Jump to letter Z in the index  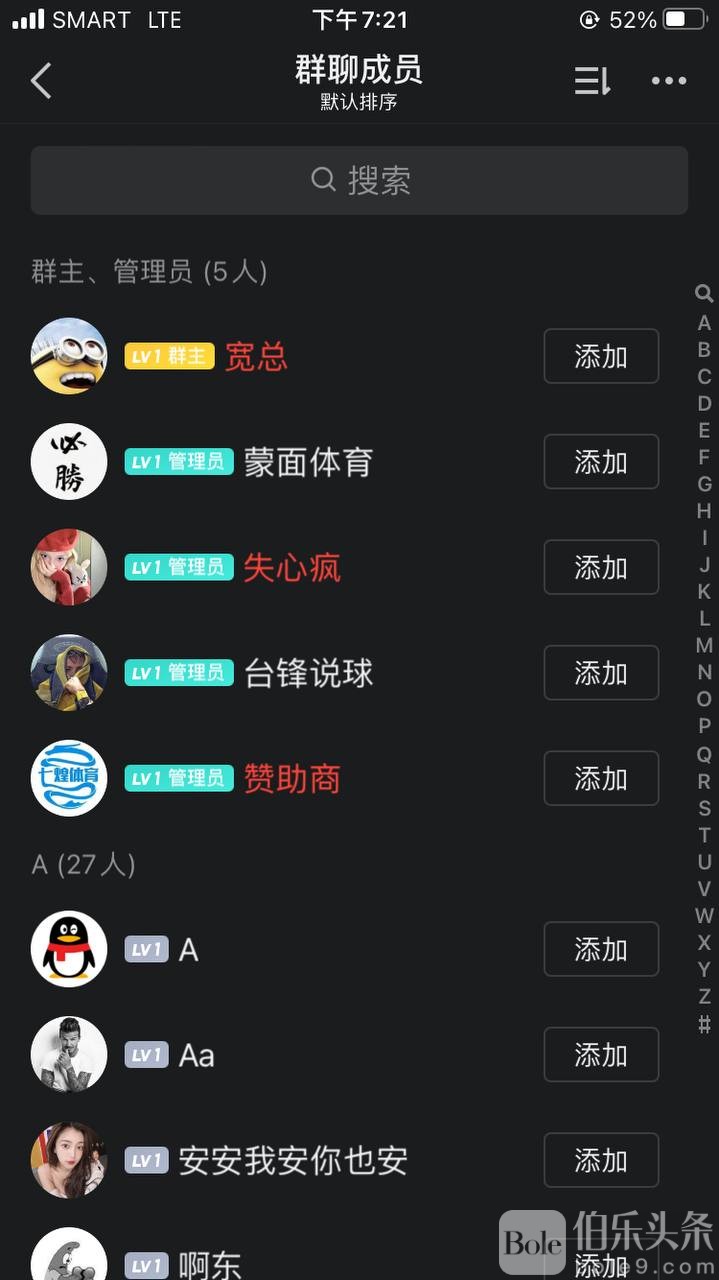point(704,996)
